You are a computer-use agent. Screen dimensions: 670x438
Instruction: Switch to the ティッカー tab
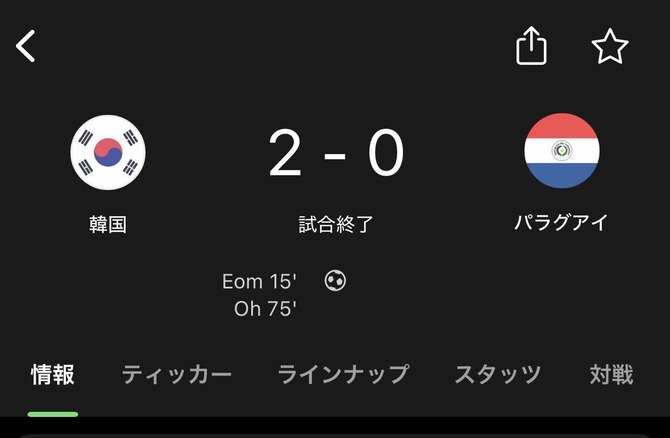point(176,375)
